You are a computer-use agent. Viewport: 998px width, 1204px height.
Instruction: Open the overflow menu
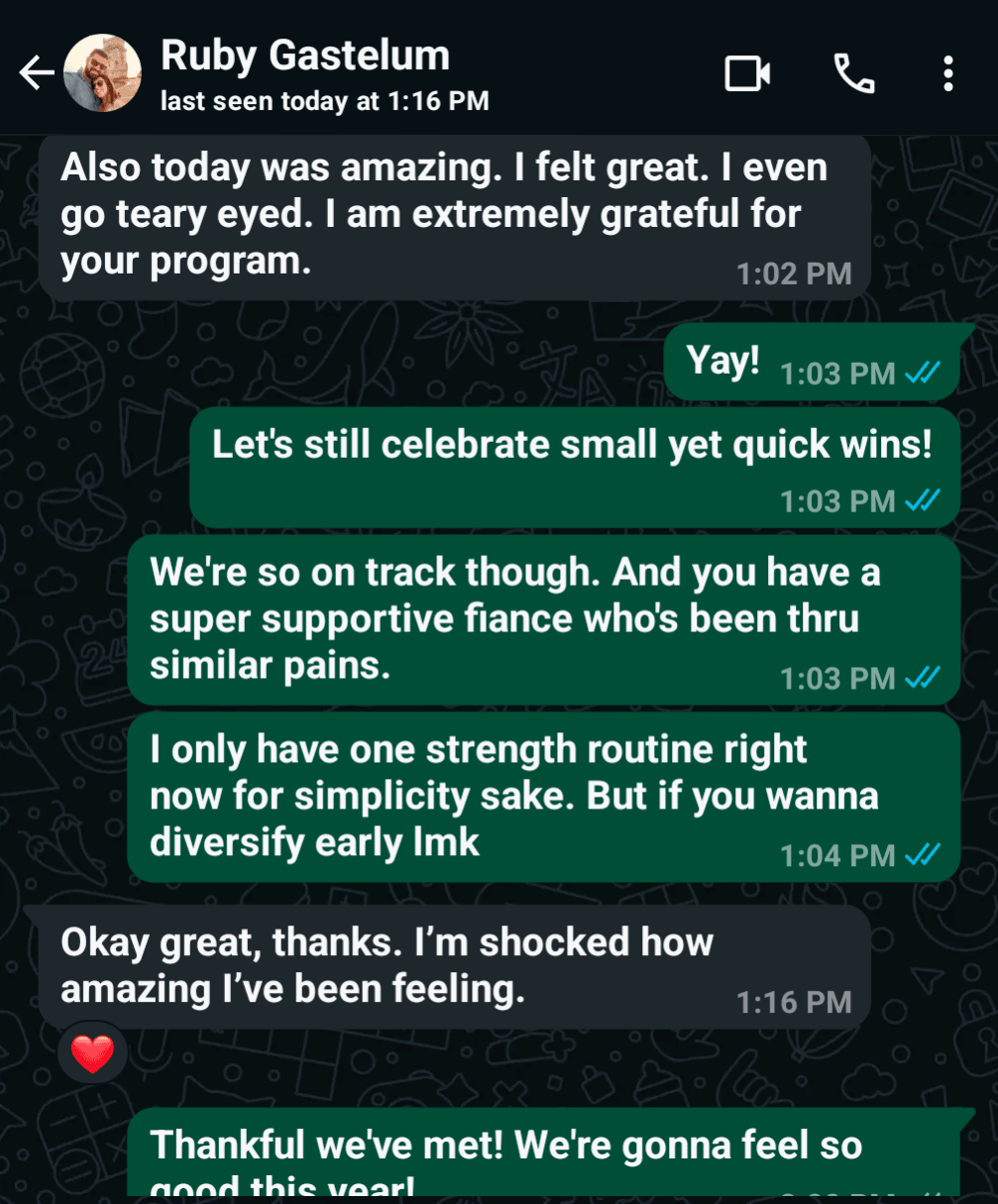pos(948,73)
